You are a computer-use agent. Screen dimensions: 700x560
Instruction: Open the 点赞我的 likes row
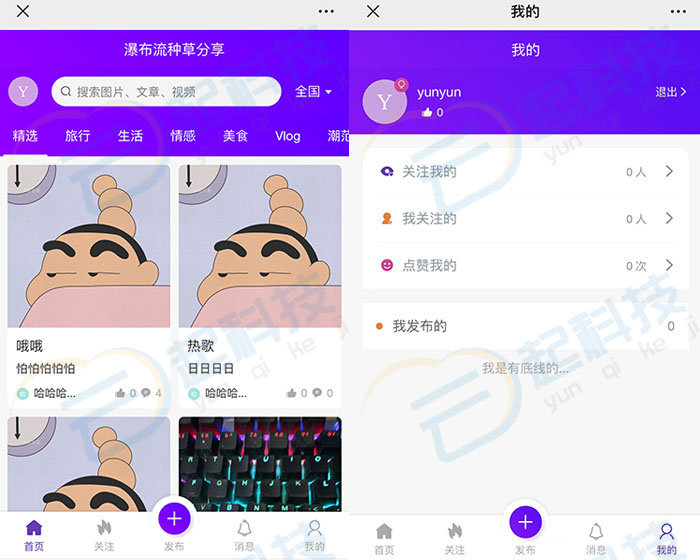(525, 265)
